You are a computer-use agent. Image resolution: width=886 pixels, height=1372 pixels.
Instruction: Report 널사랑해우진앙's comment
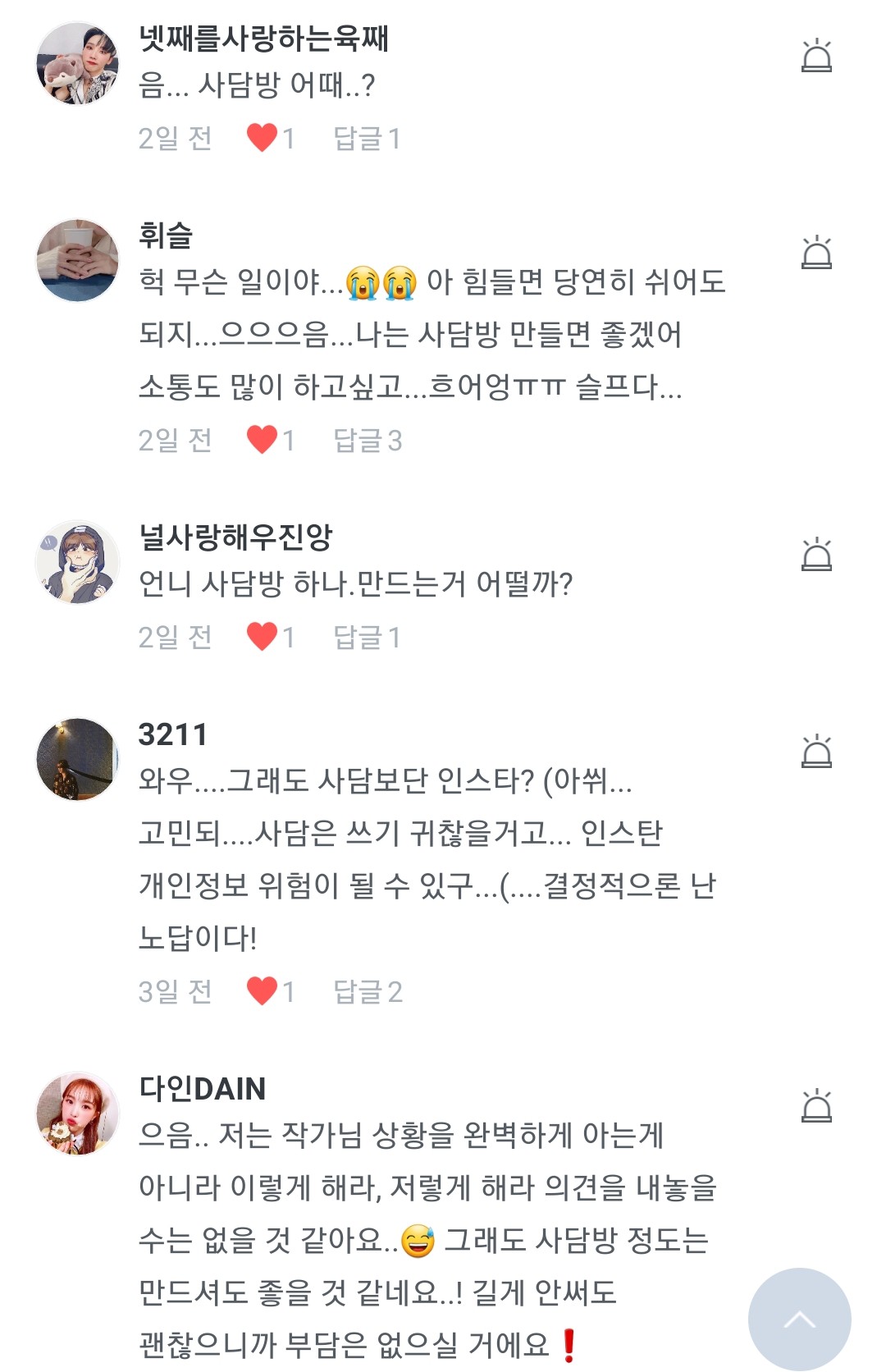click(x=816, y=556)
